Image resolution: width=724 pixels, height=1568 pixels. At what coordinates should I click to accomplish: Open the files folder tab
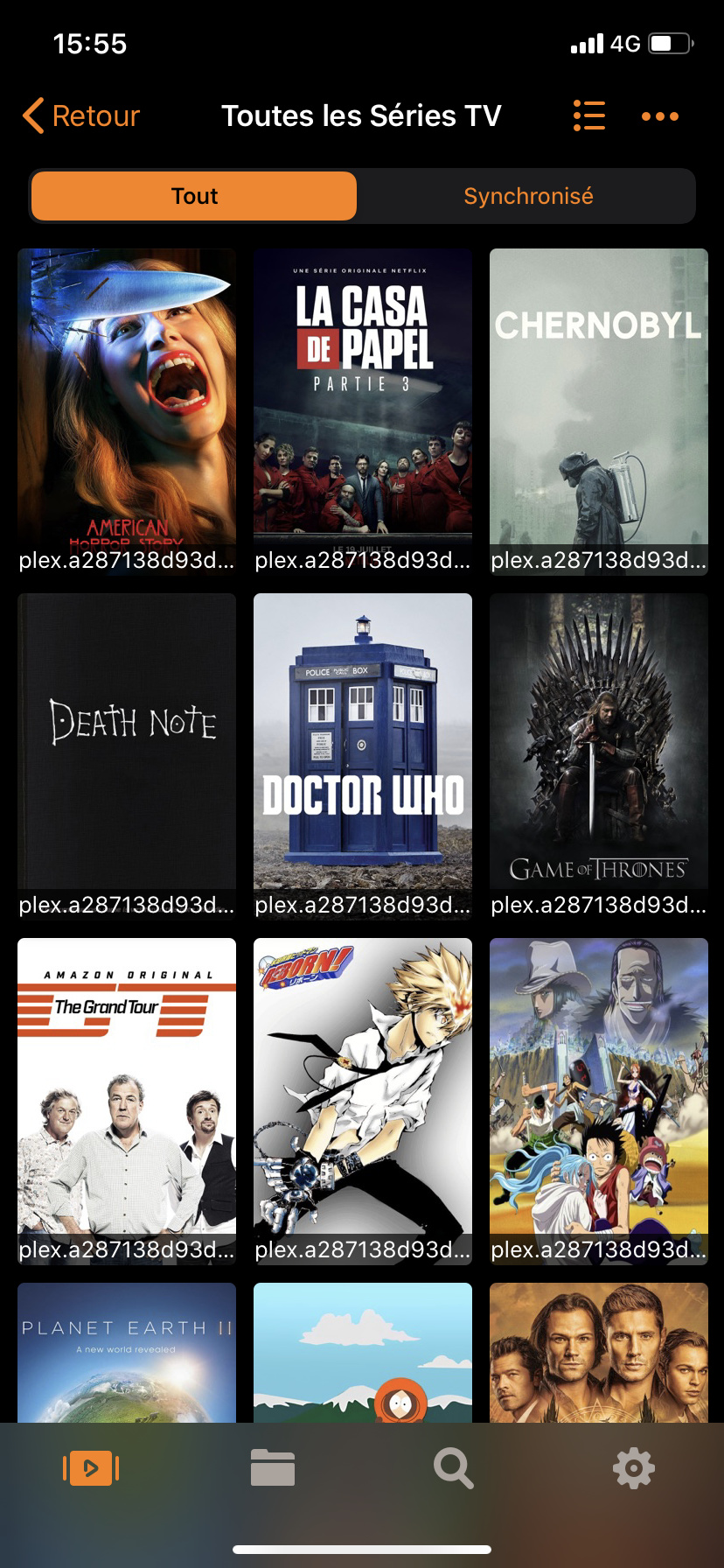tap(273, 1468)
